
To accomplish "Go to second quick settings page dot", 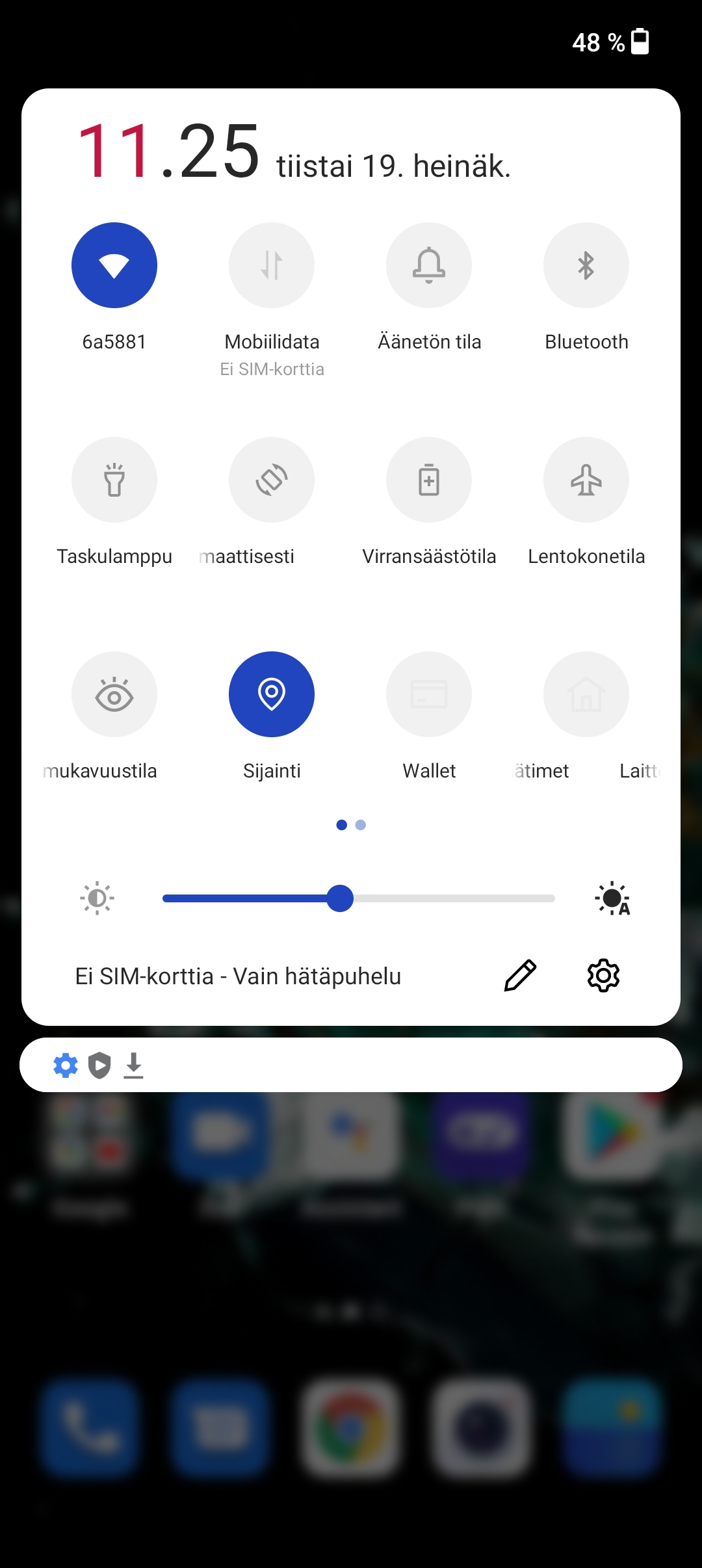I will pos(361,825).
